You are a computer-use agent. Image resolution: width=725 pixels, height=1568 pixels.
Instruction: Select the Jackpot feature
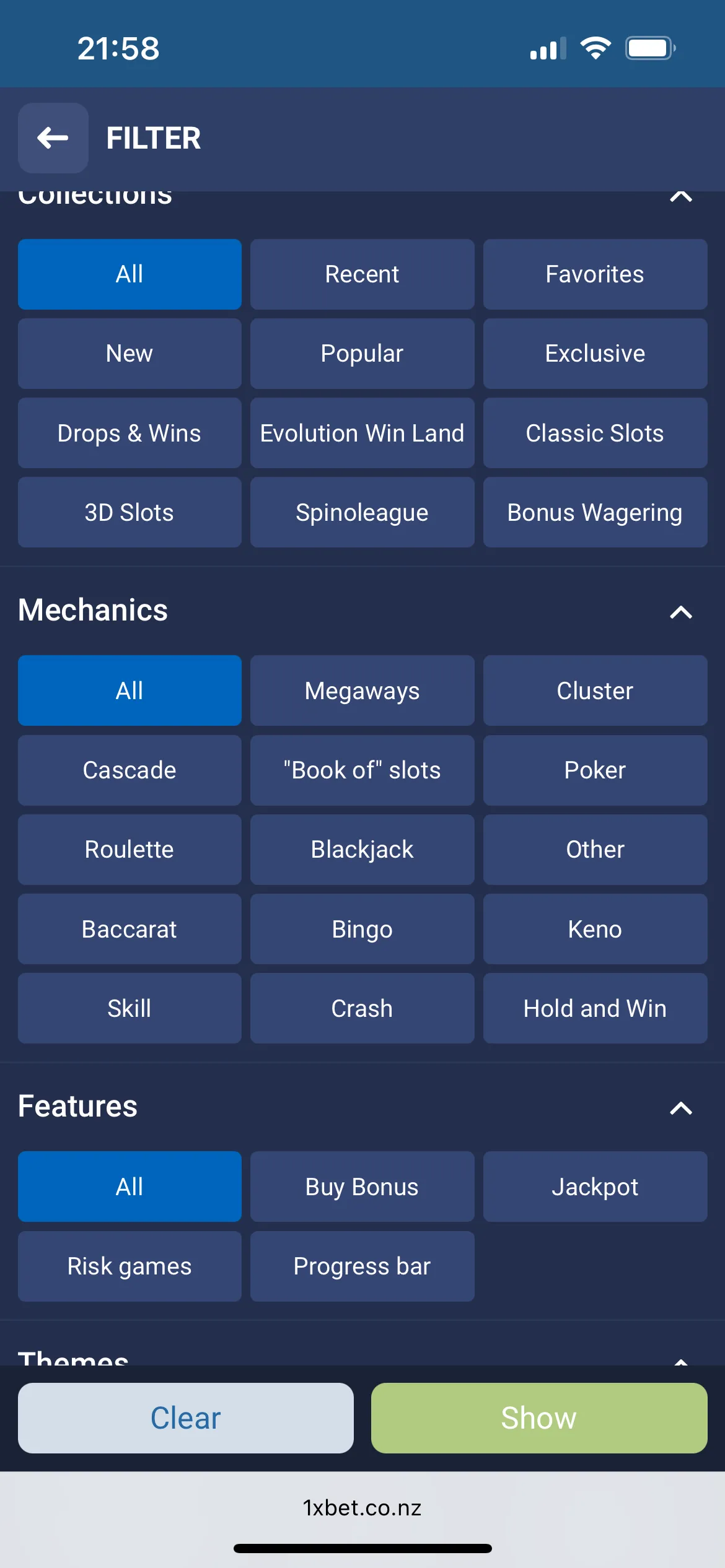click(595, 1187)
